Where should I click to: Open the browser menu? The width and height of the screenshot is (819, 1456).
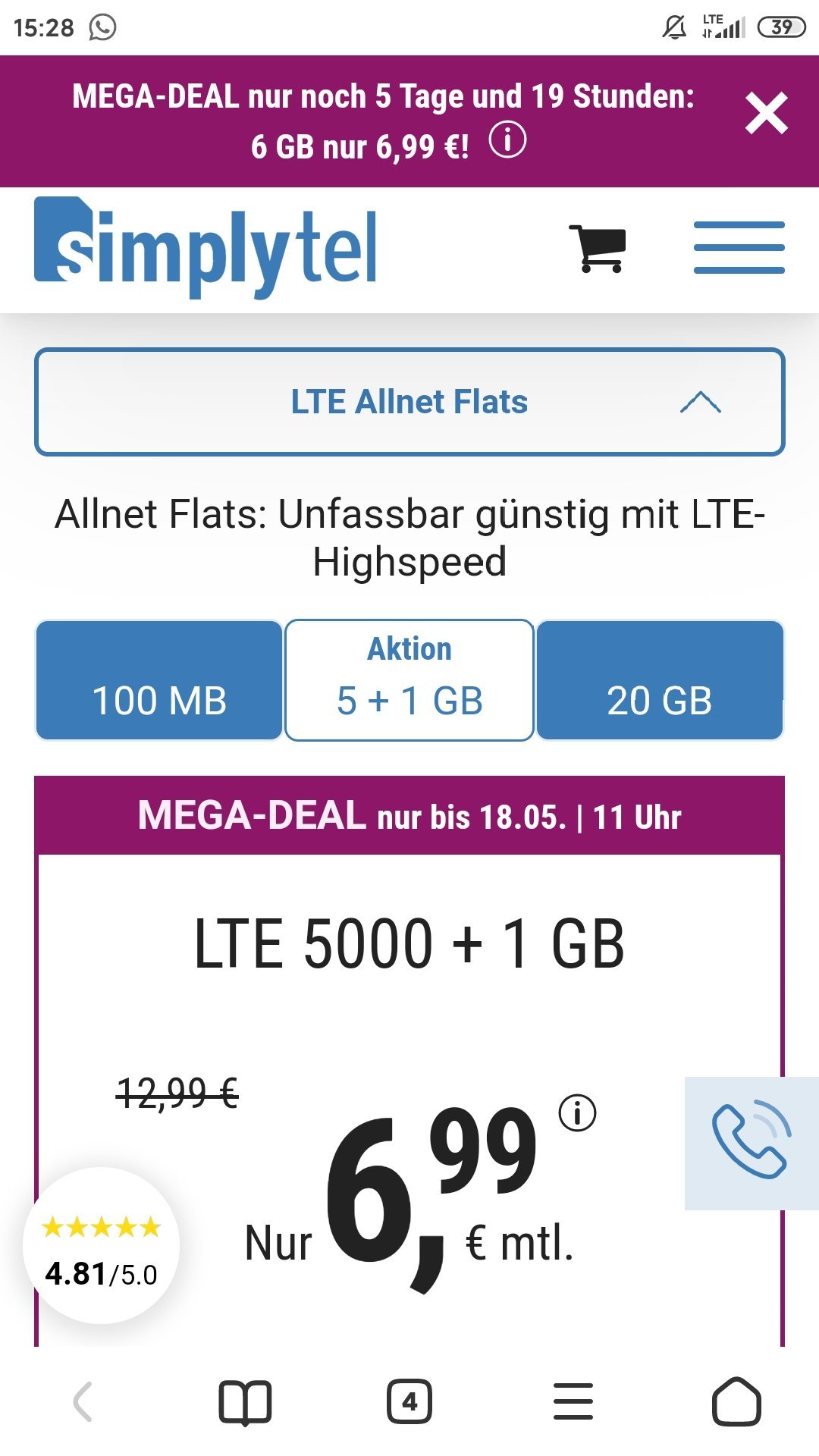click(573, 1401)
